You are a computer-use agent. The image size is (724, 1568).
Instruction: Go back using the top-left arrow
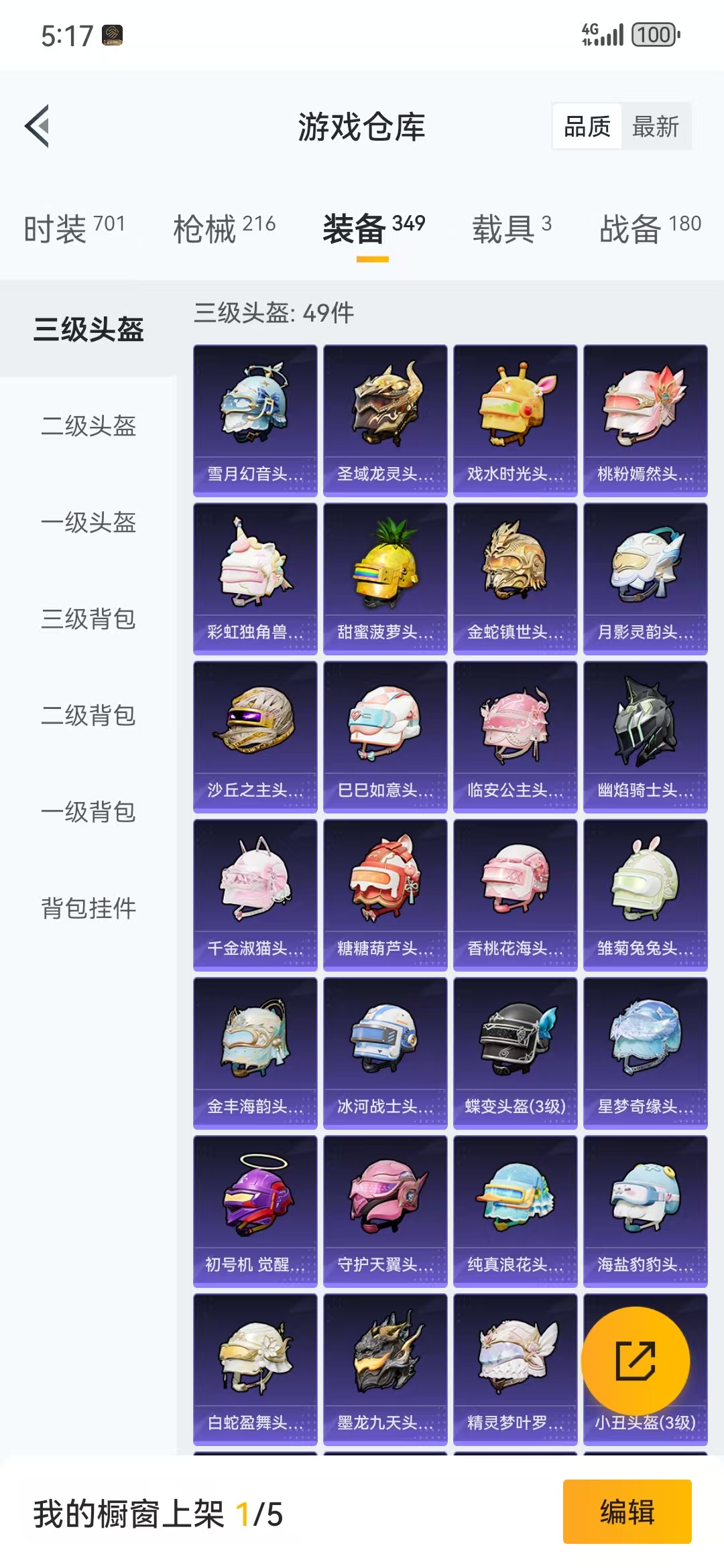(x=38, y=126)
